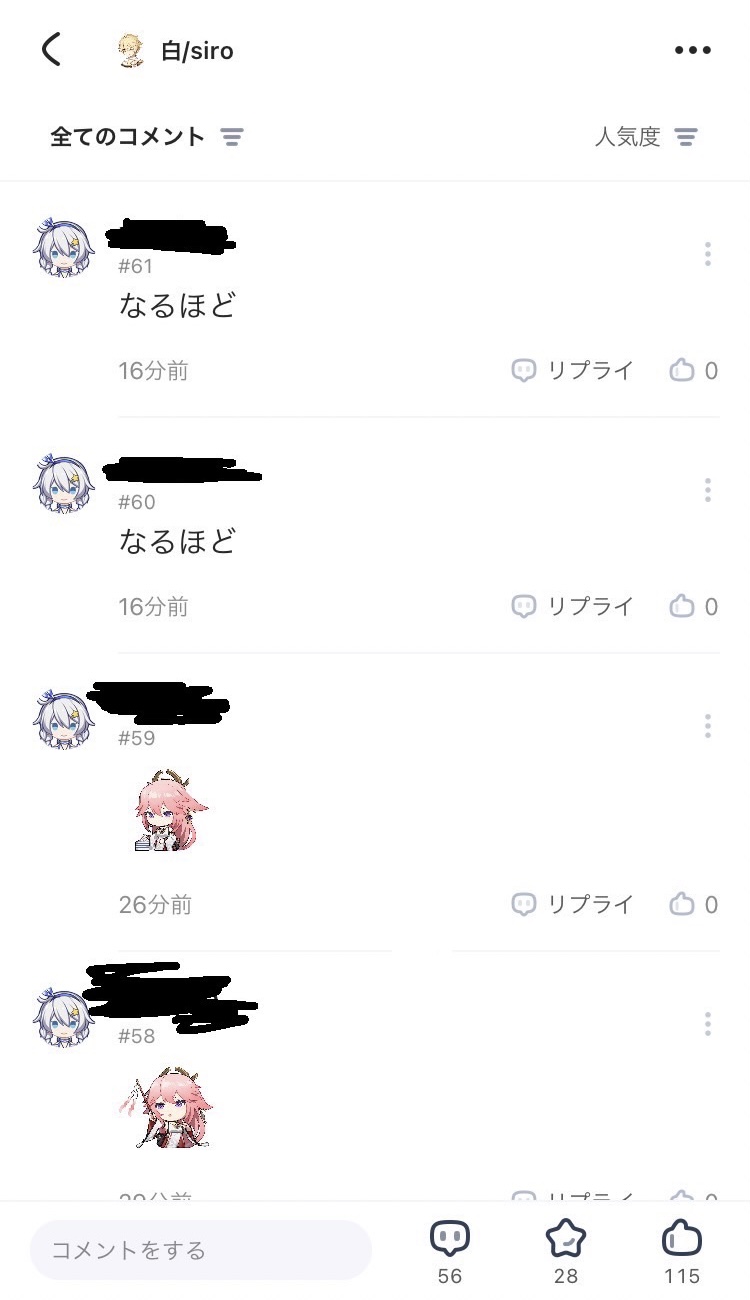Open options menu for comment #60
This screenshot has width=750, height=1300.
pos(707,490)
